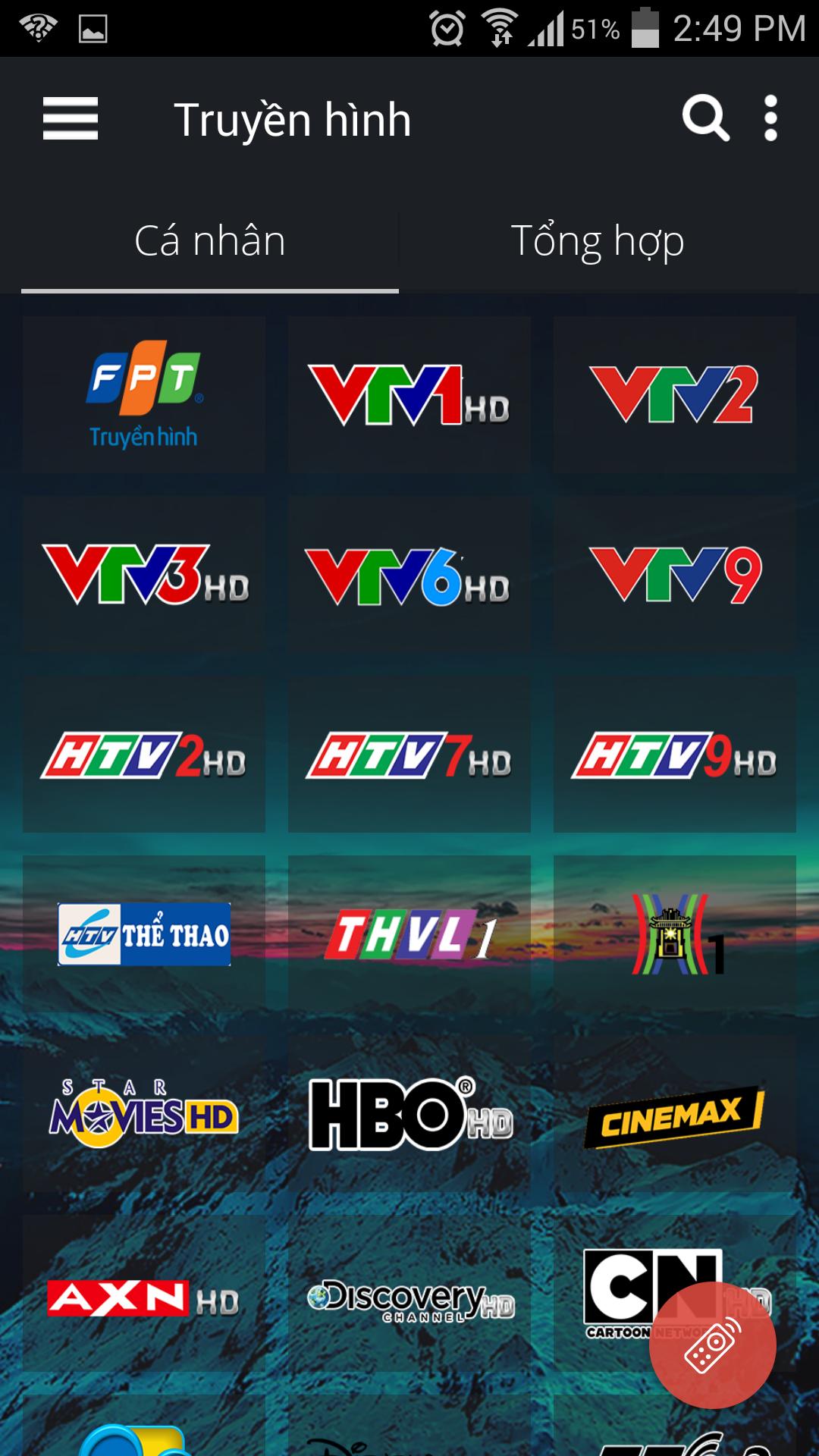Watch the VTV1 HD channel
Screen dimensions: 819x1456
(409, 395)
